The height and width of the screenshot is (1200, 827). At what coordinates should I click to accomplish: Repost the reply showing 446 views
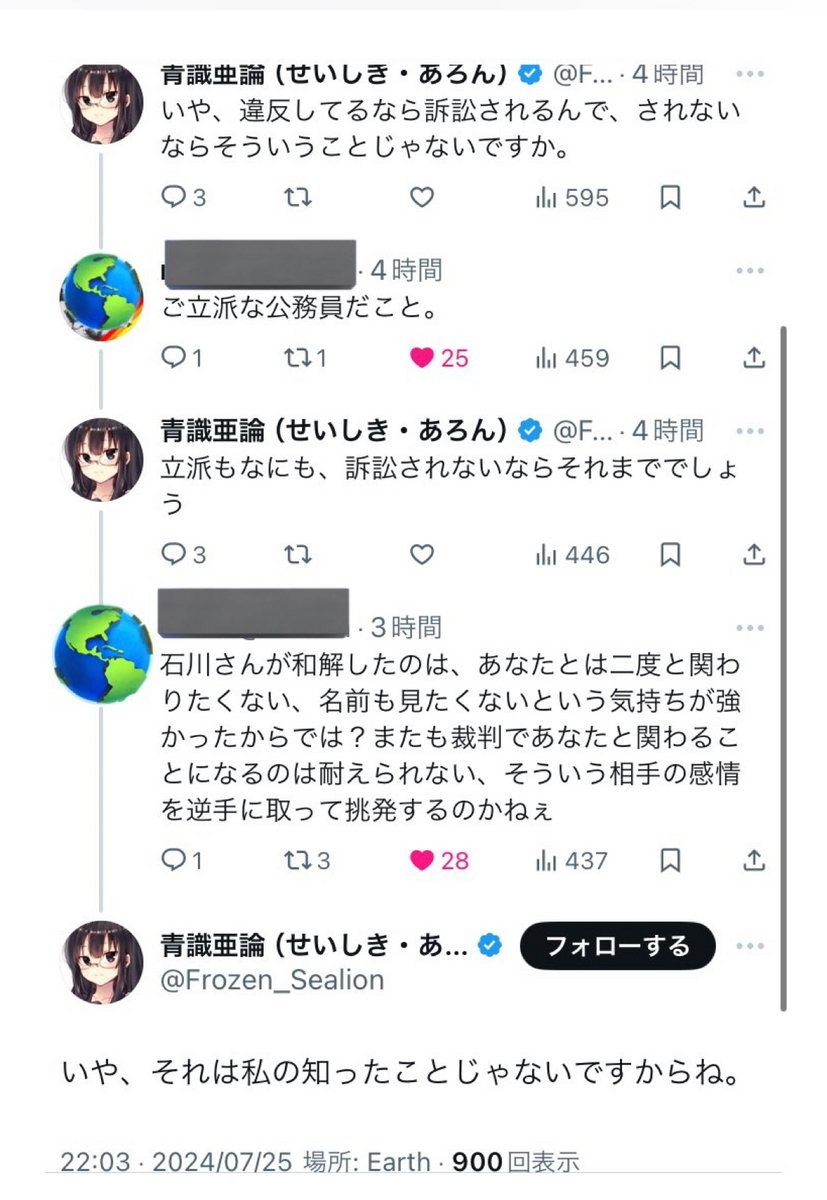[298, 554]
